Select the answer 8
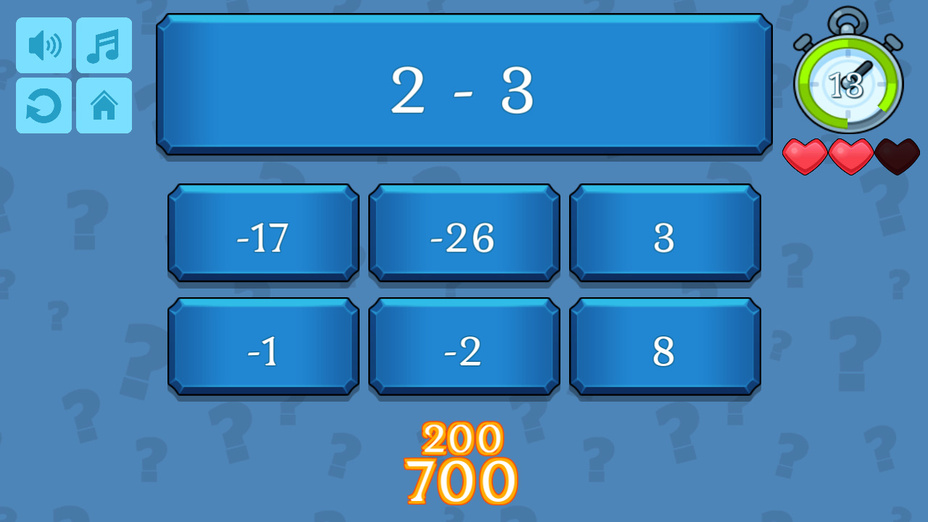 pos(664,348)
